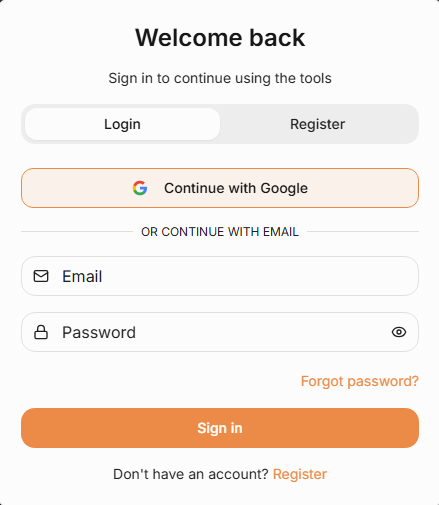Show password using the eye icon

click(399, 332)
